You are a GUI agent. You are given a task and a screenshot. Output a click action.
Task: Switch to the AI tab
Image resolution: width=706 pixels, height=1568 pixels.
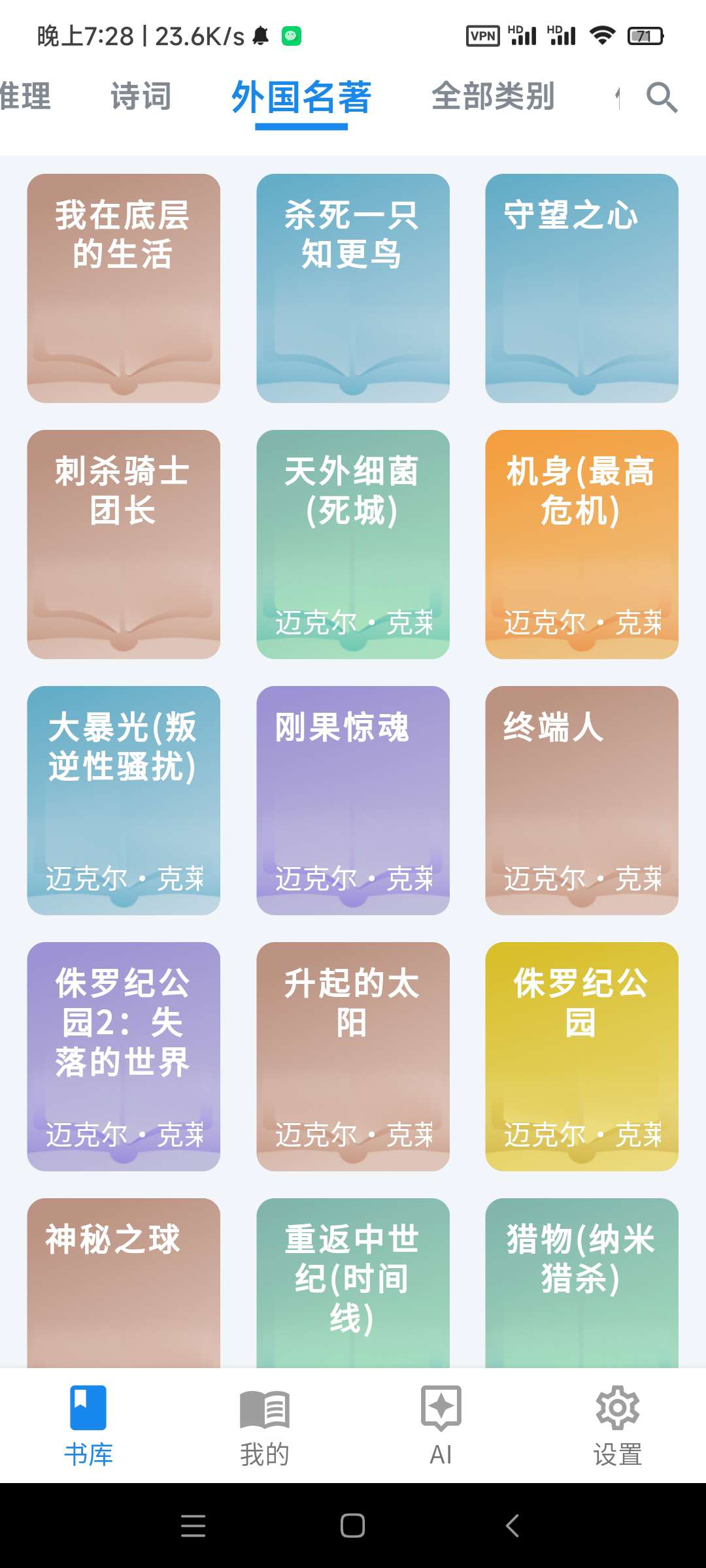point(441,1426)
